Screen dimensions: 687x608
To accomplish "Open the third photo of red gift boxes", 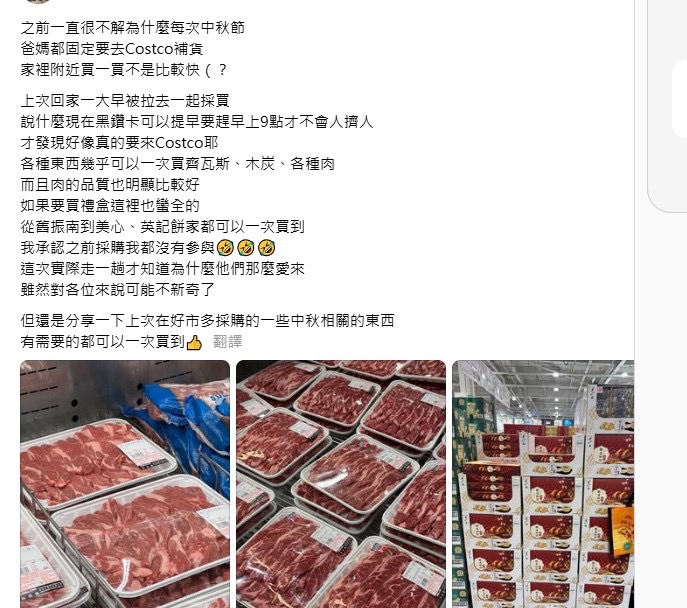I will tap(543, 484).
